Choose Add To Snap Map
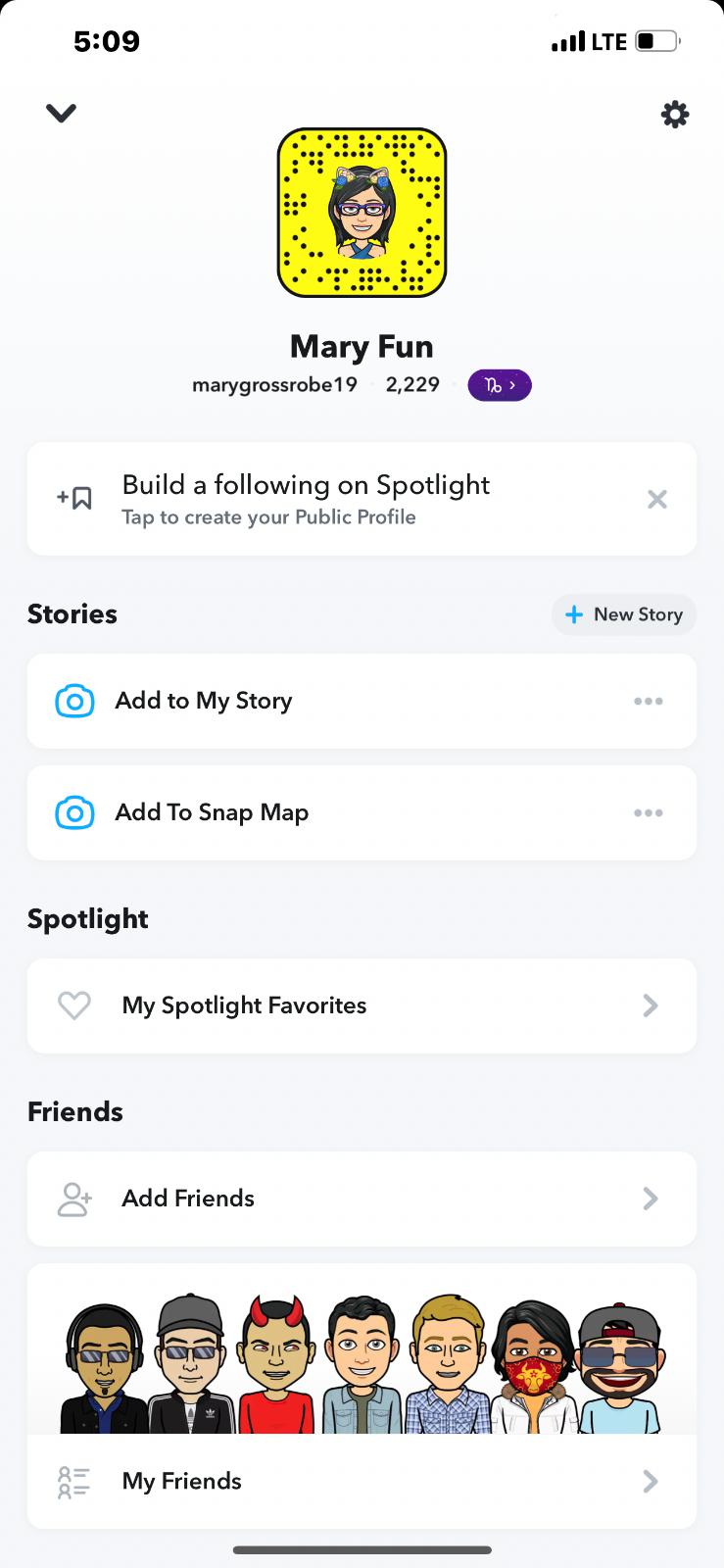The width and height of the screenshot is (724, 1568). [x=212, y=812]
